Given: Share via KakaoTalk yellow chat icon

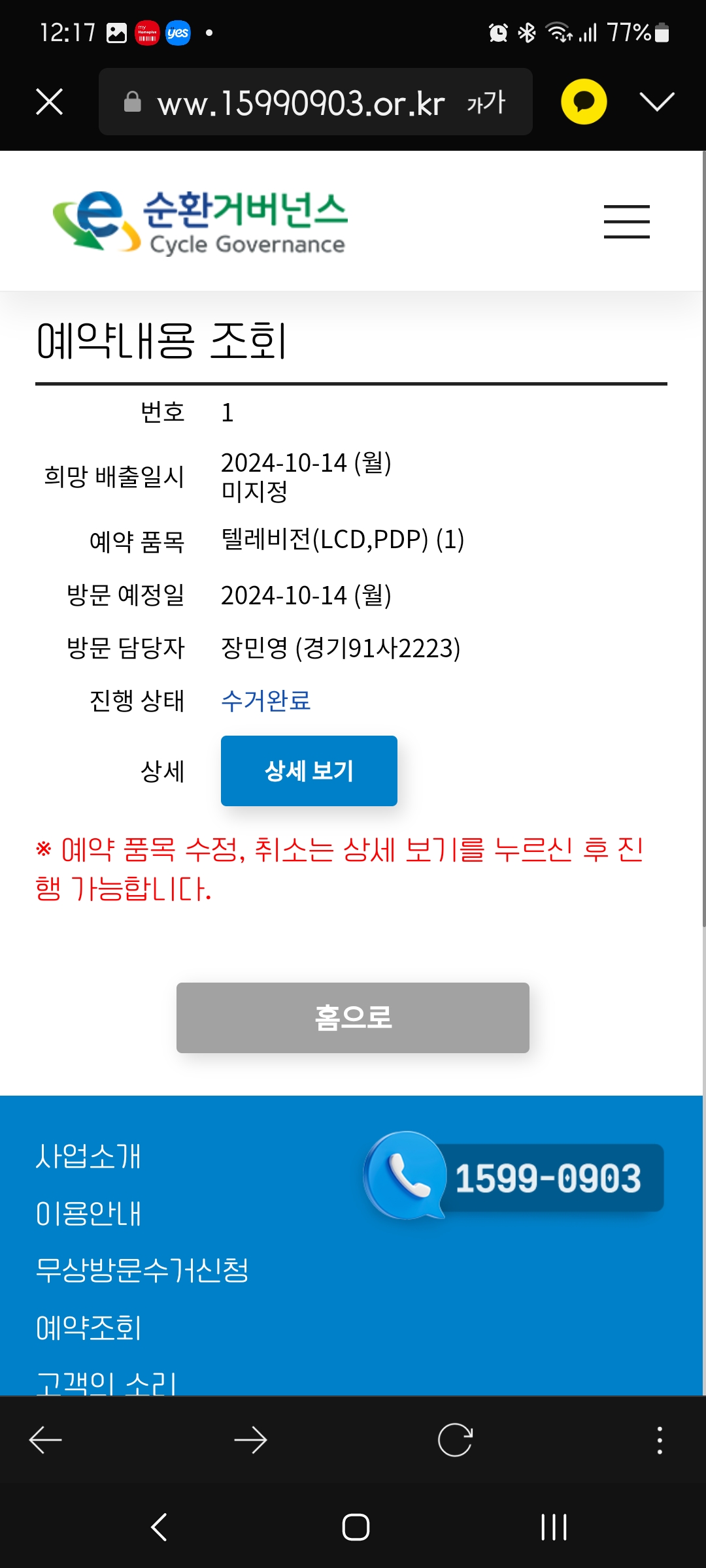Looking at the screenshot, I should 584,101.
